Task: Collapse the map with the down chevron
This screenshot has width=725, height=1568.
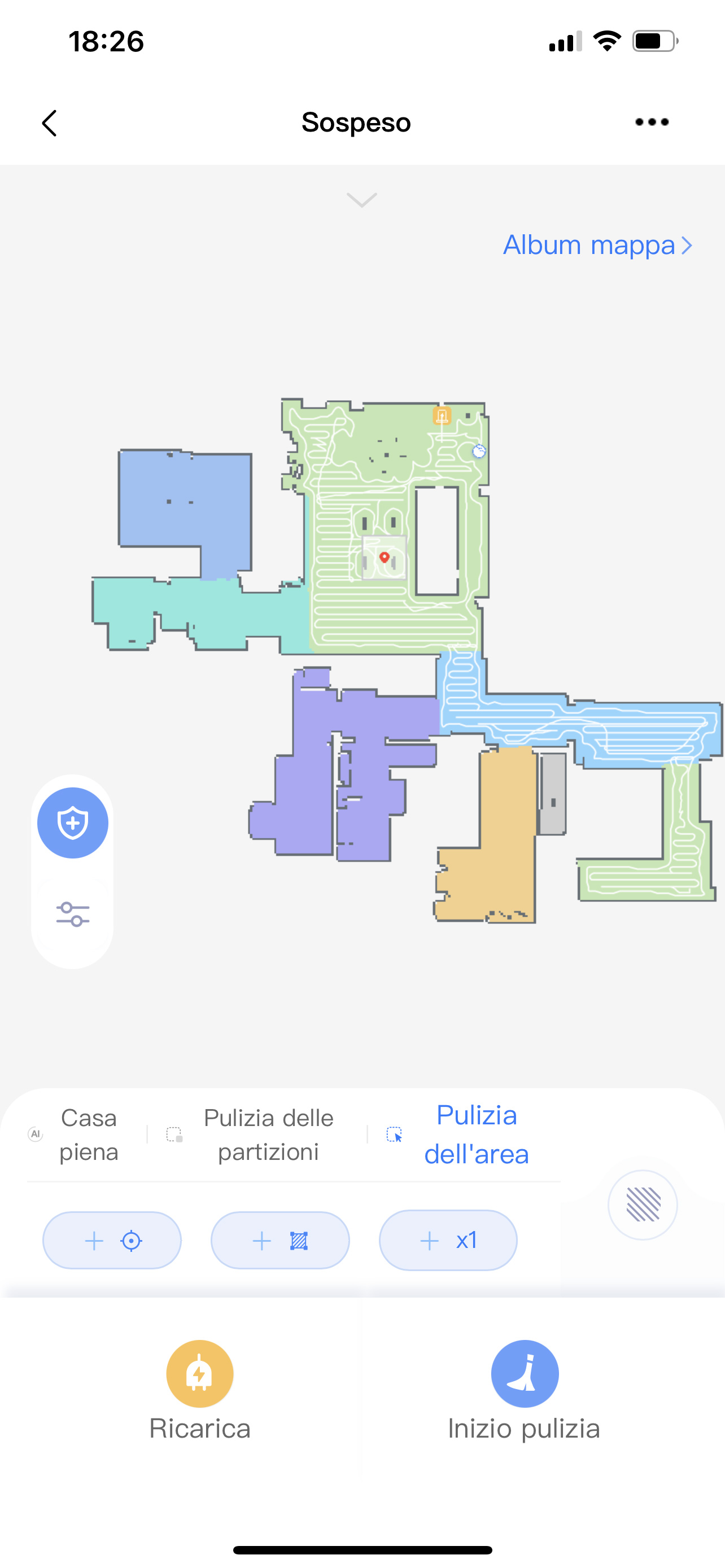Action: point(361,200)
